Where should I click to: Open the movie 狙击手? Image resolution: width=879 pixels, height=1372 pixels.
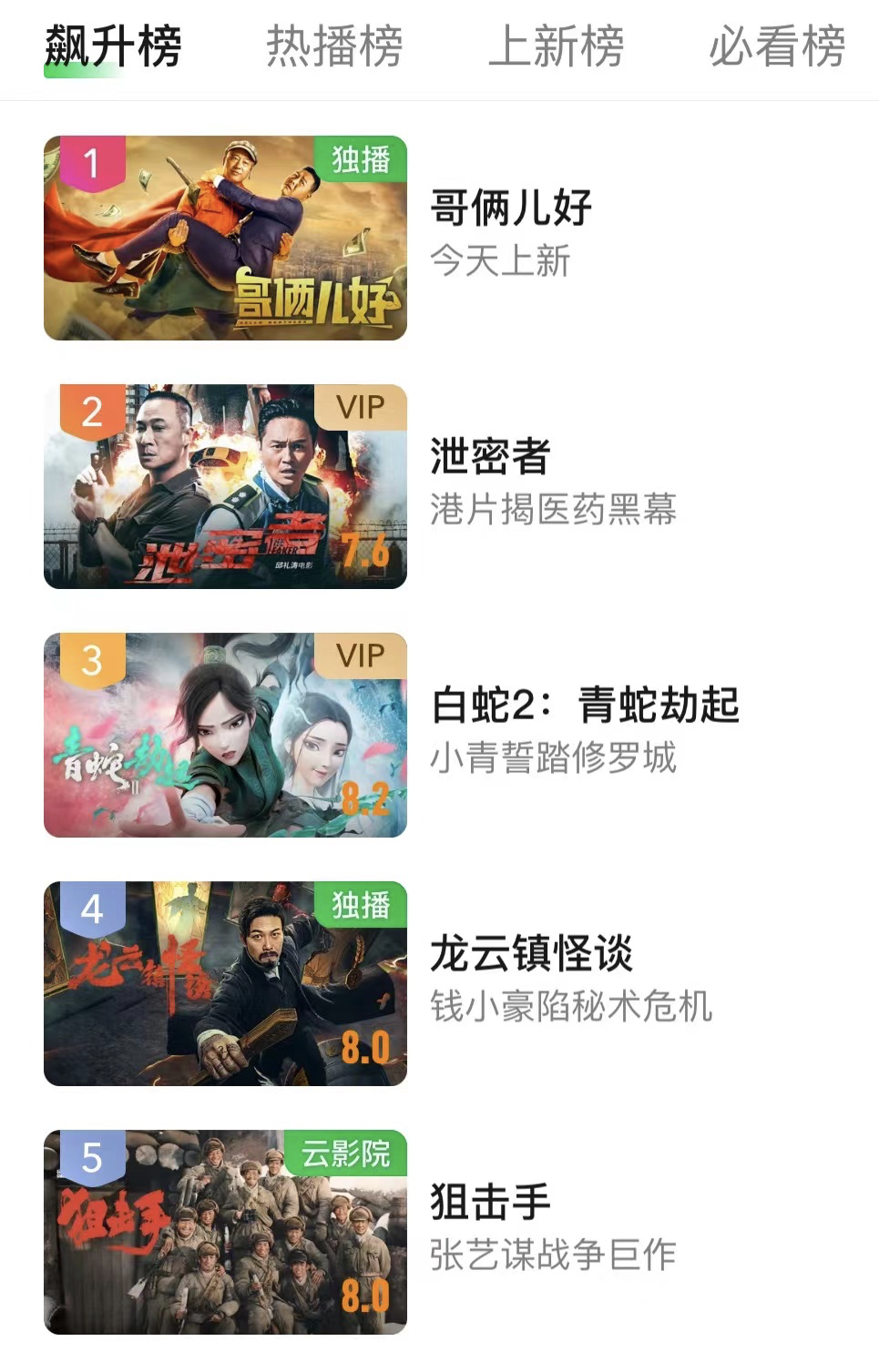click(x=490, y=1203)
